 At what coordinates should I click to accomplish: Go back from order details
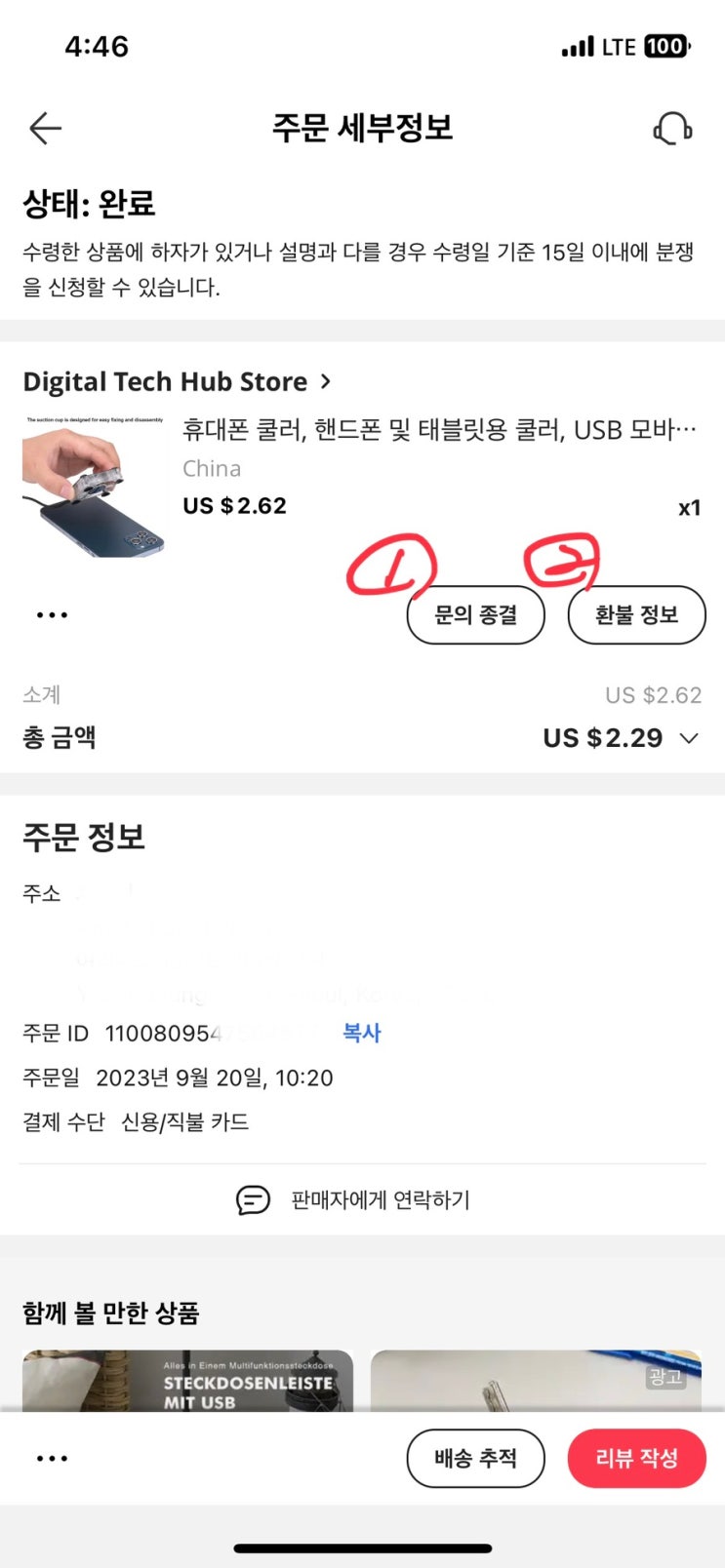[45, 128]
